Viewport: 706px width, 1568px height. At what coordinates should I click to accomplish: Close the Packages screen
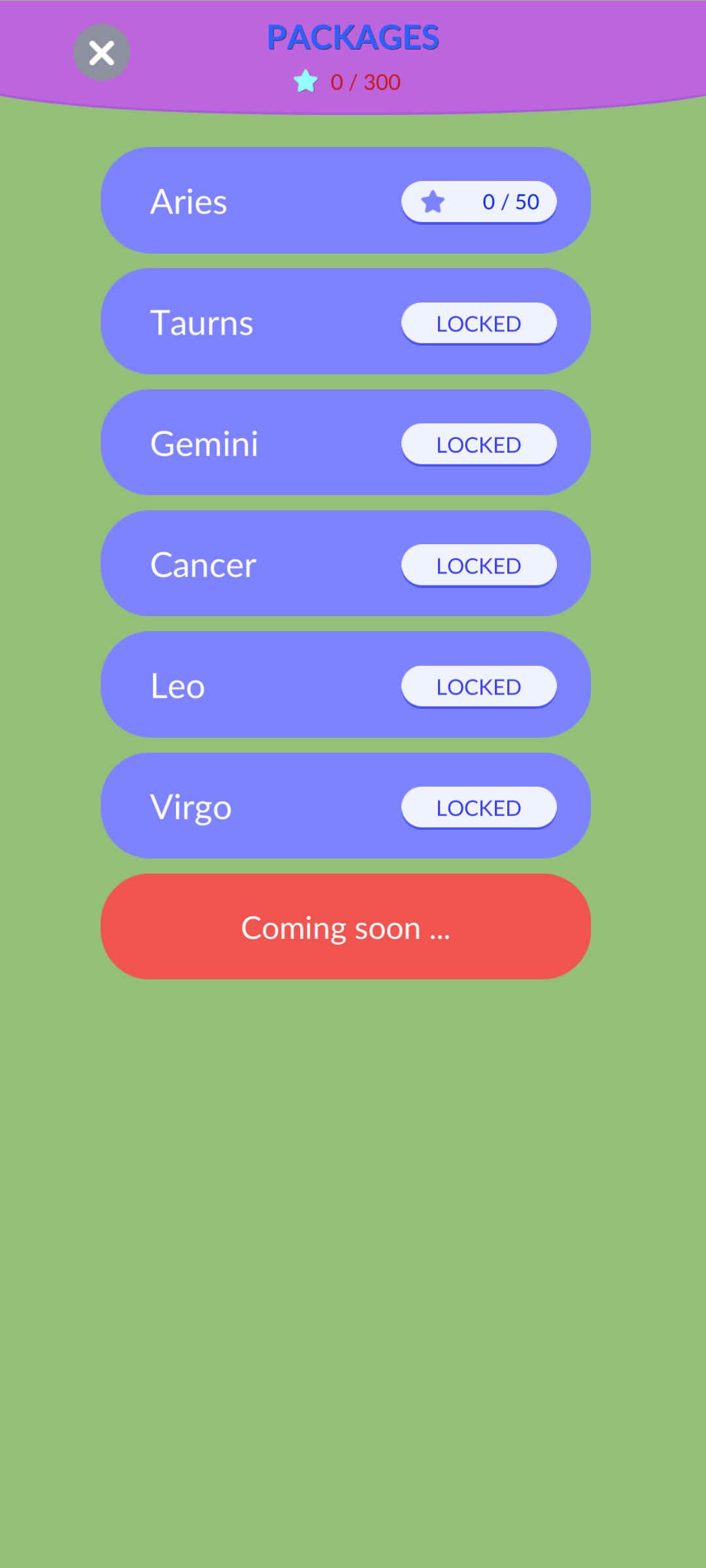point(101,52)
